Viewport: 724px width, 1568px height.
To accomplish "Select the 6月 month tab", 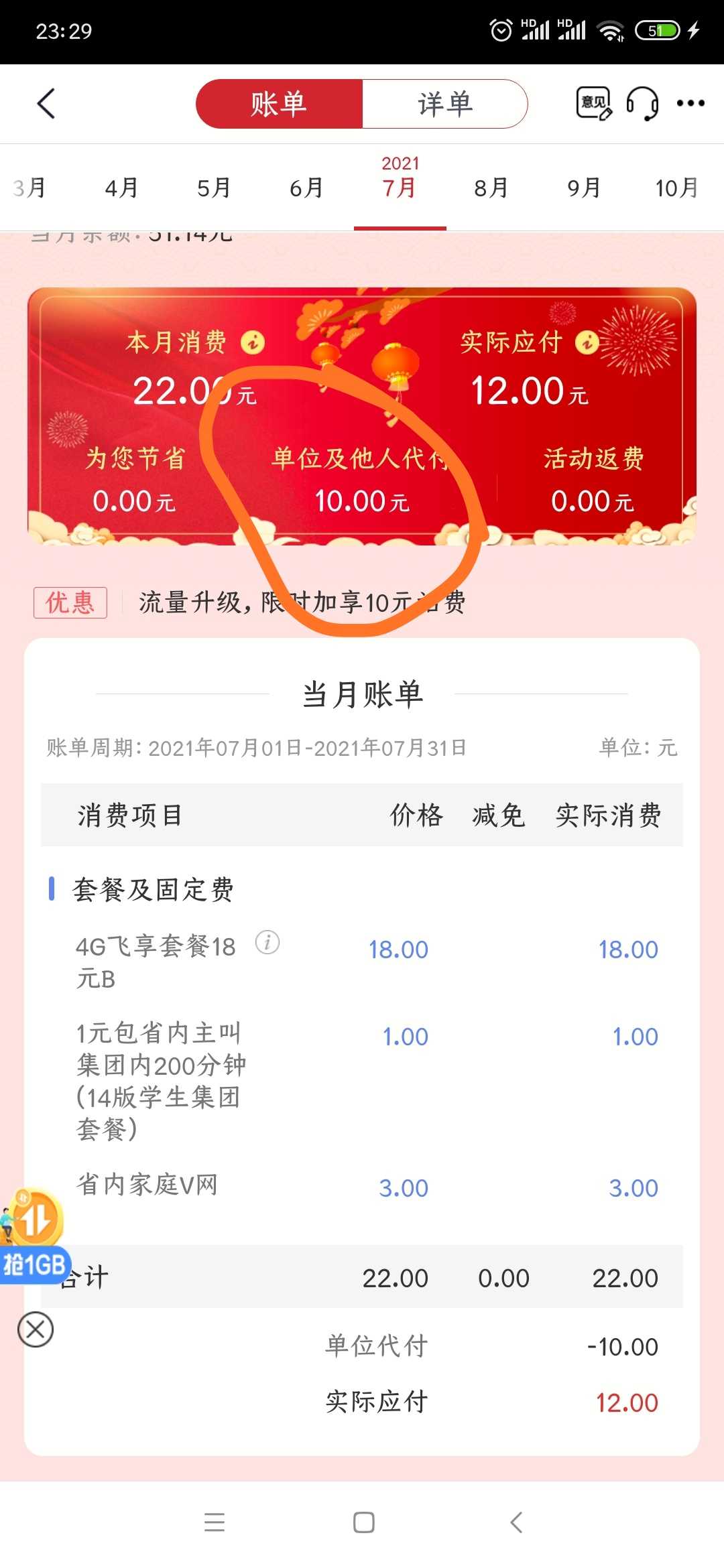I will (x=306, y=188).
